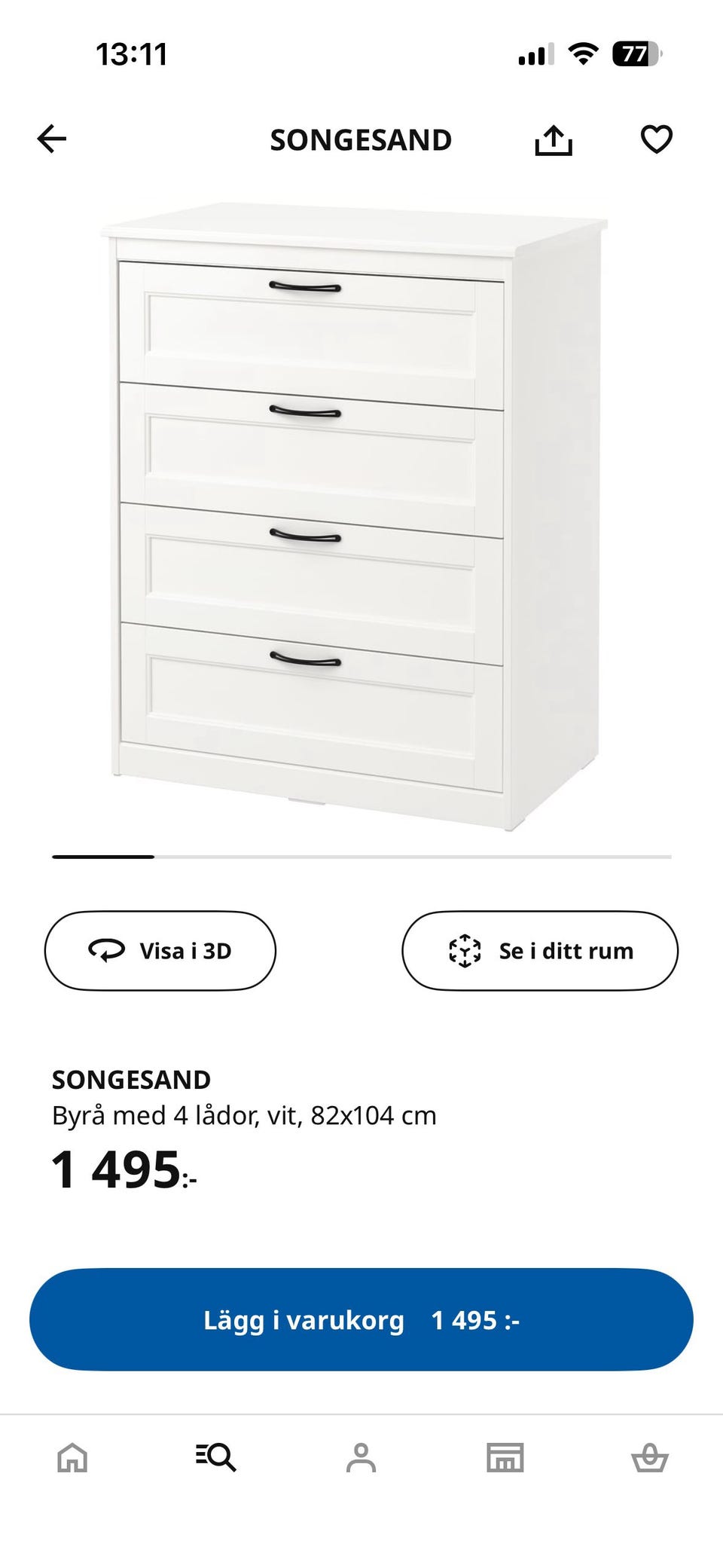Go back from the SONGESAND page
The image size is (723, 1568).
click(52, 139)
